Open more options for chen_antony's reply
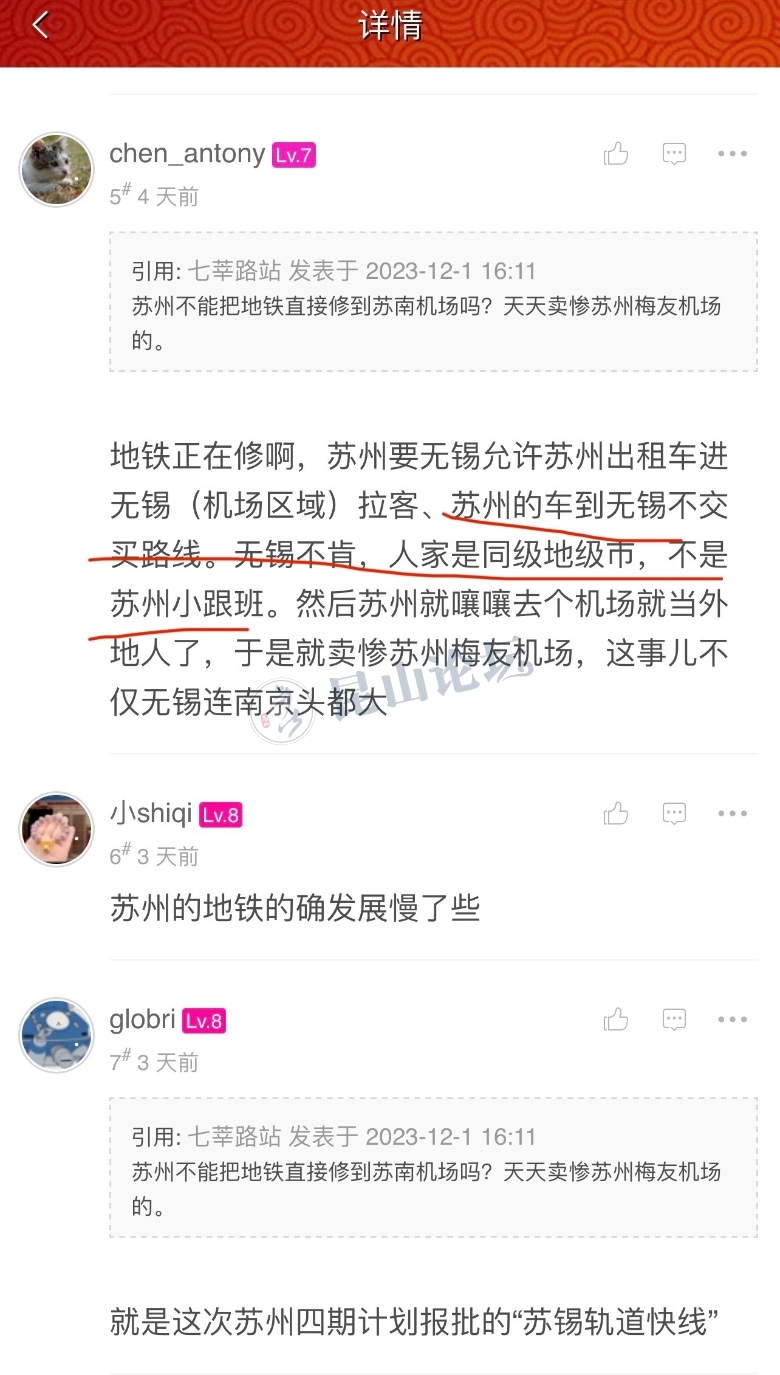This screenshot has width=780, height=1375. [x=732, y=154]
